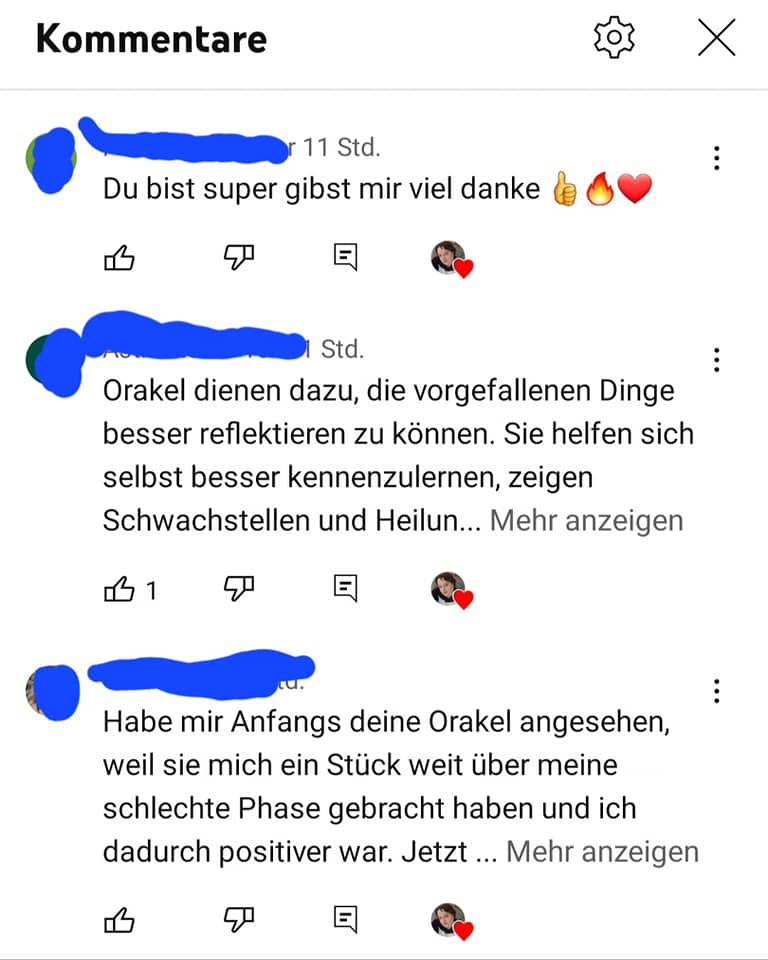The image size is (768, 960).
Task: Expand 'Mehr anzeigen' on Habe mir Anfangs comment
Action: click(x=602, y=852)
